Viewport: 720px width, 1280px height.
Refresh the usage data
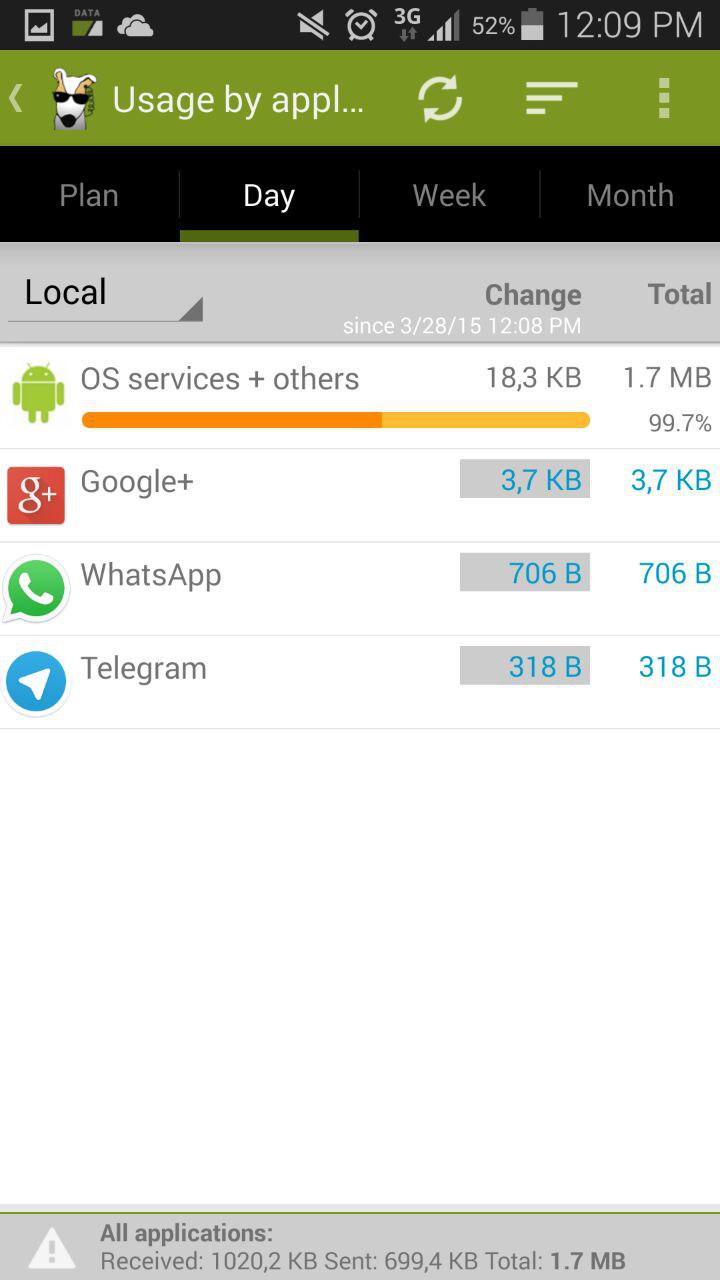pos(440,99)
